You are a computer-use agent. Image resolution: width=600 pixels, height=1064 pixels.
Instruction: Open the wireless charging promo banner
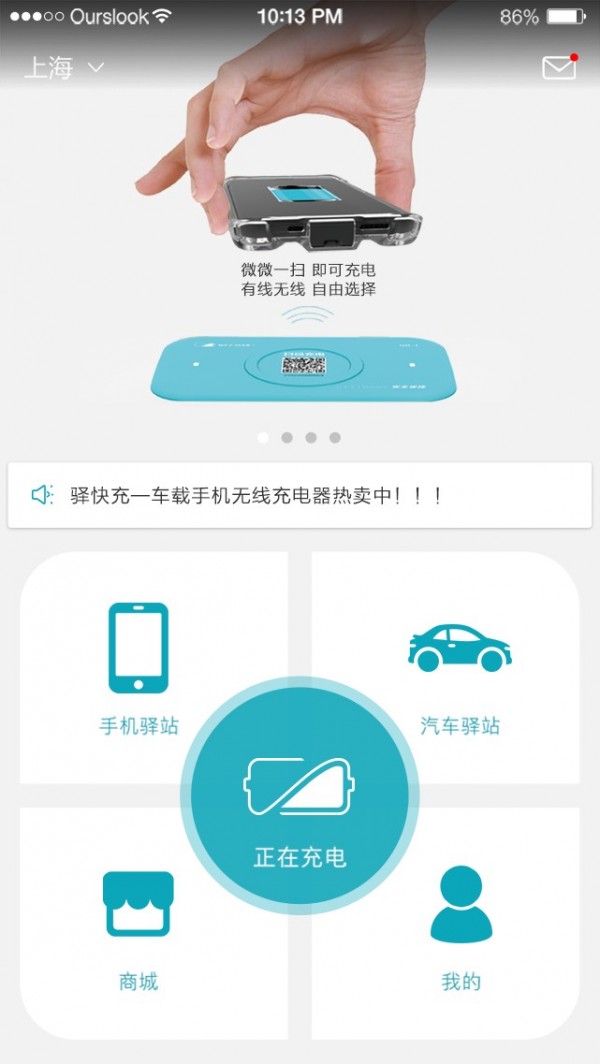(x=300, y=260)
